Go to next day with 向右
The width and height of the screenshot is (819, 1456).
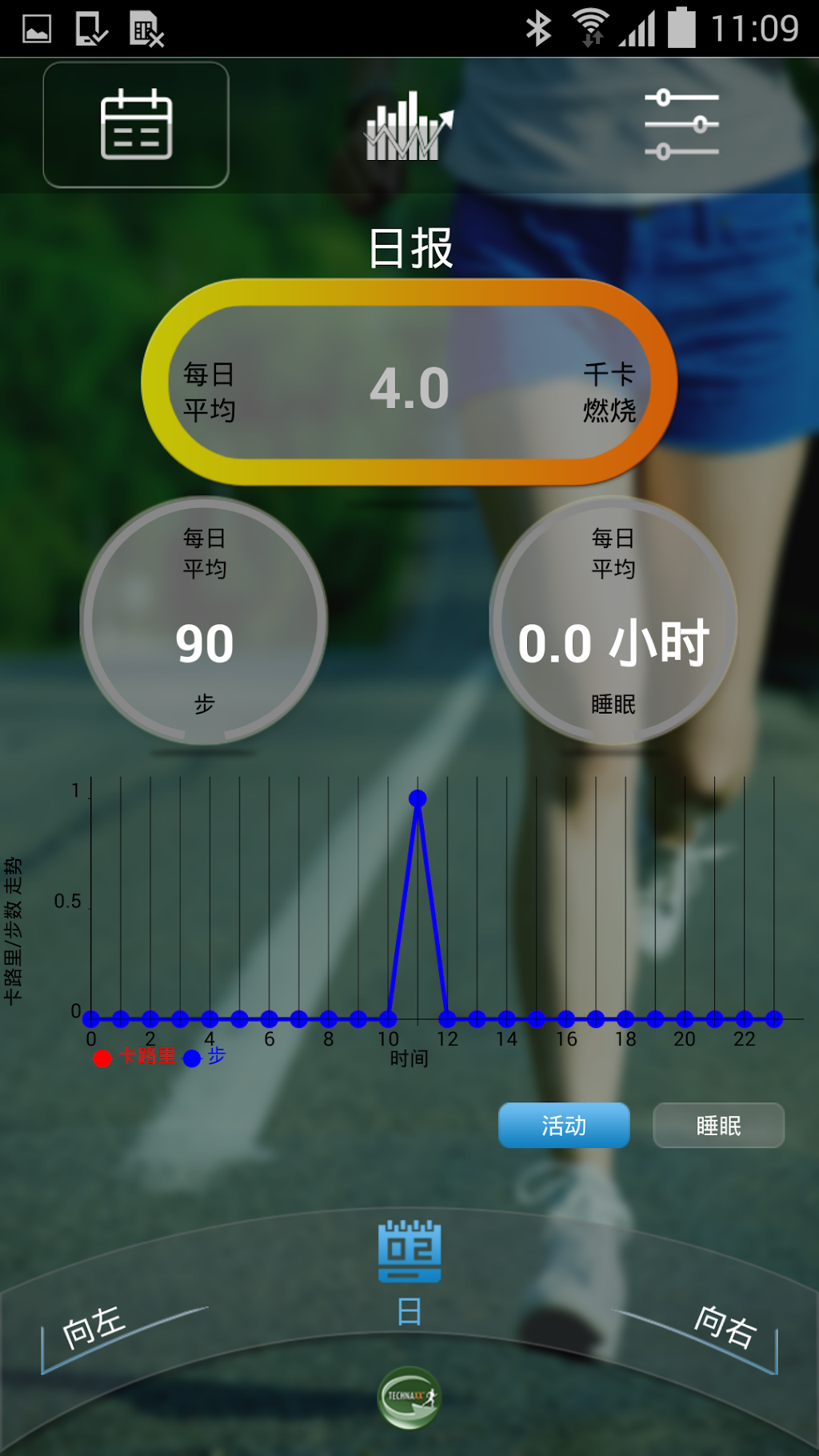(725, 1326)
